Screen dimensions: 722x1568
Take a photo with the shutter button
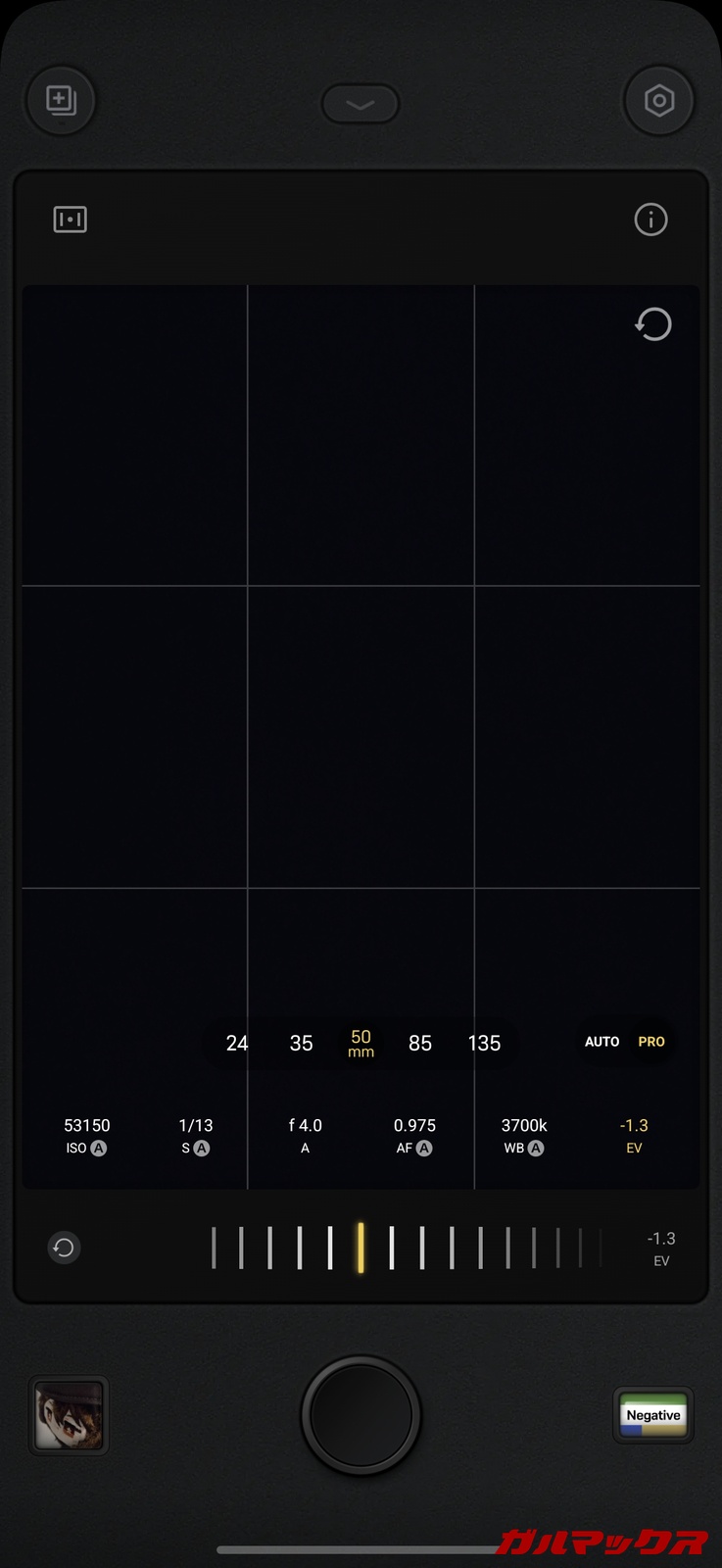(x=361, y=1415)
